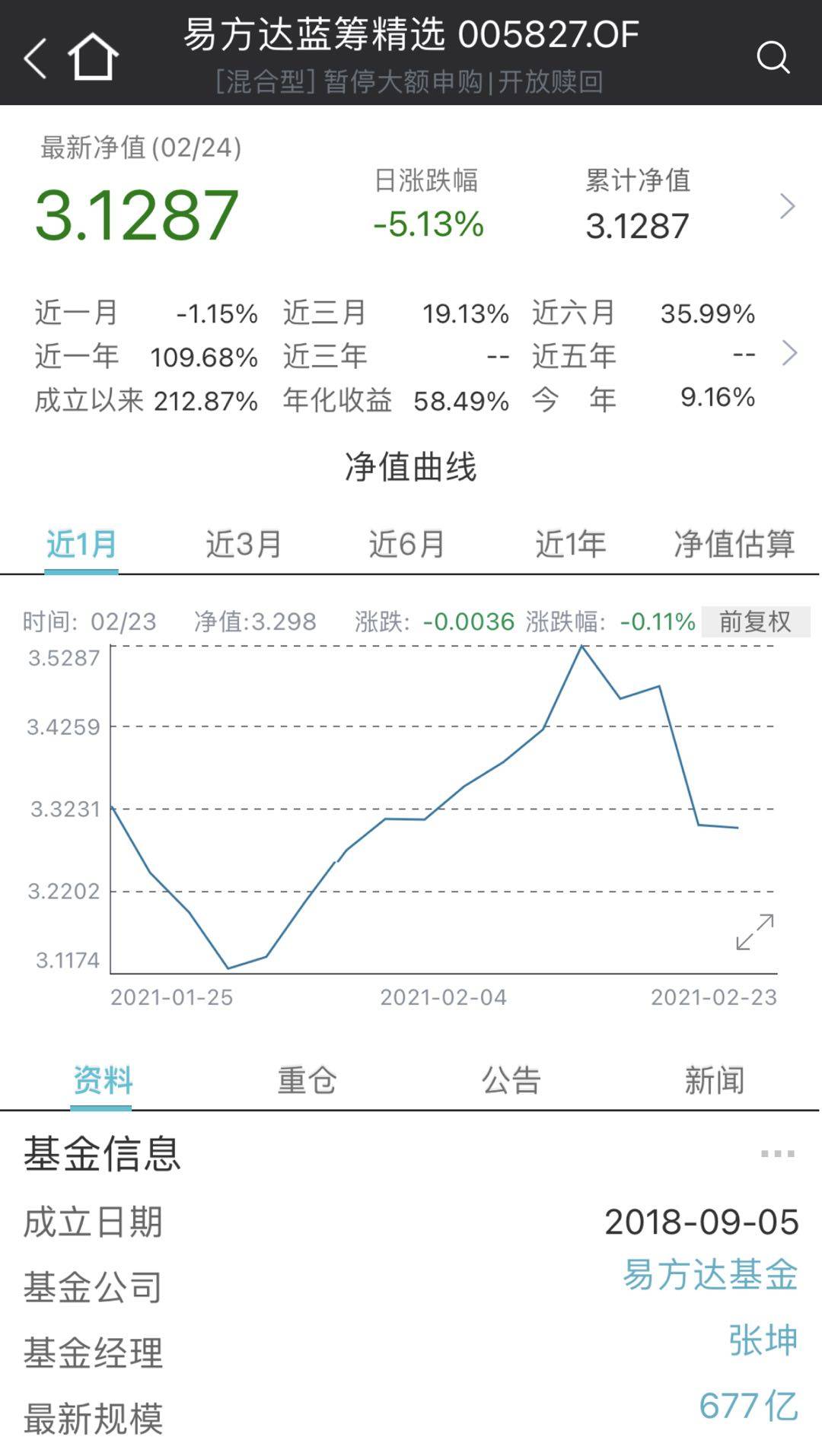
Task: Switch to 近1年 chart tab
Action: click(x=570, y=544)
